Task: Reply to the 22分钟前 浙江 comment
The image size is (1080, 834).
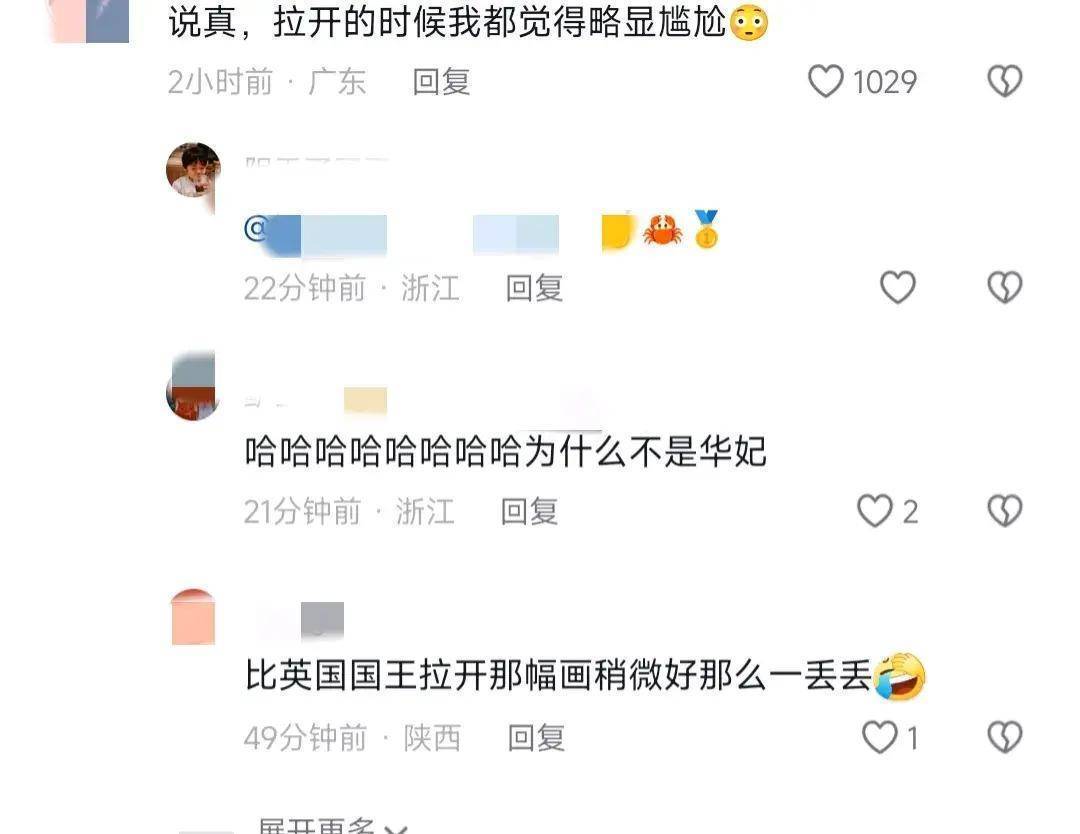Action: point(534,288)
